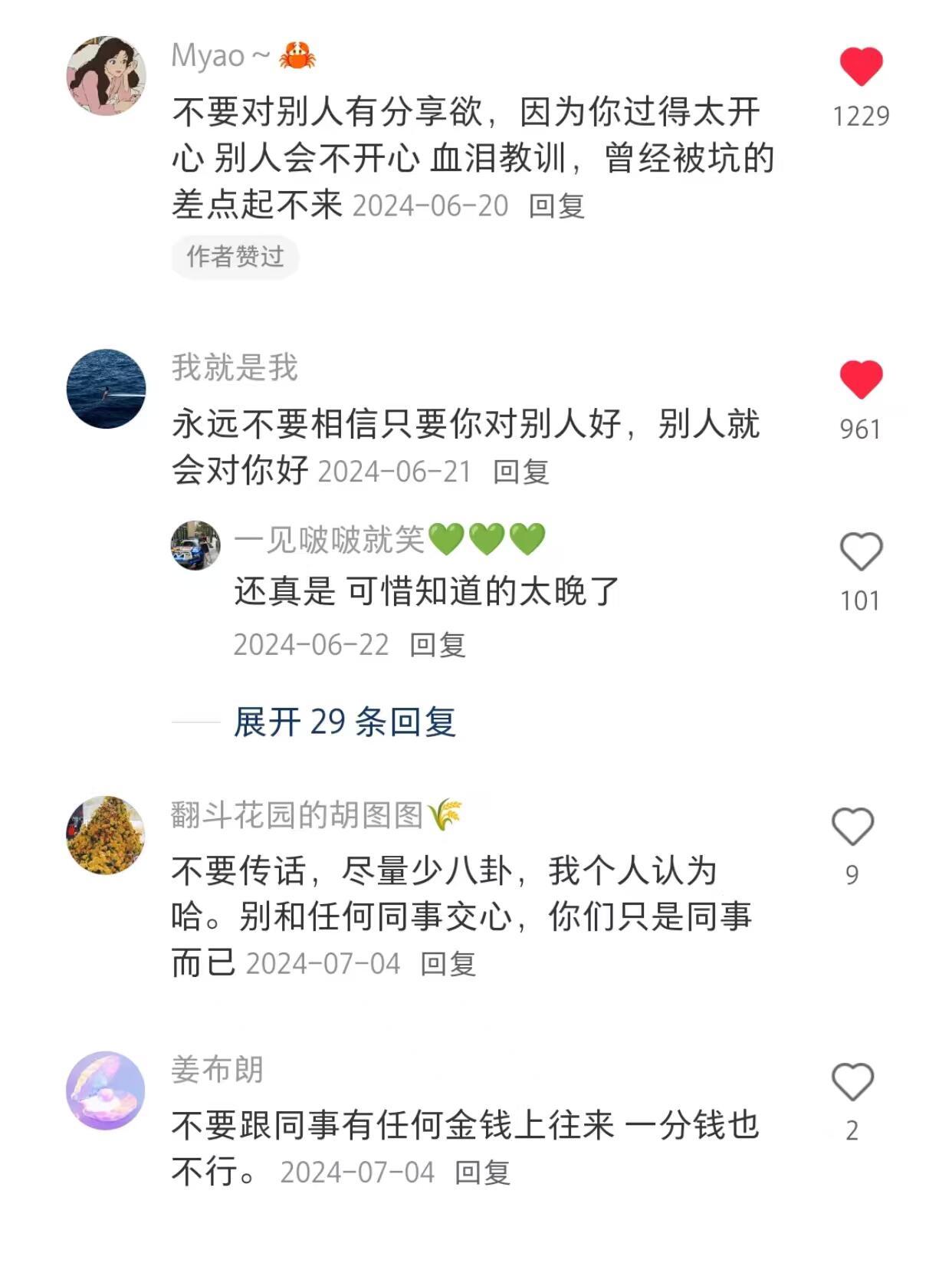Like the reply heart showing 101

click(860, 551)
